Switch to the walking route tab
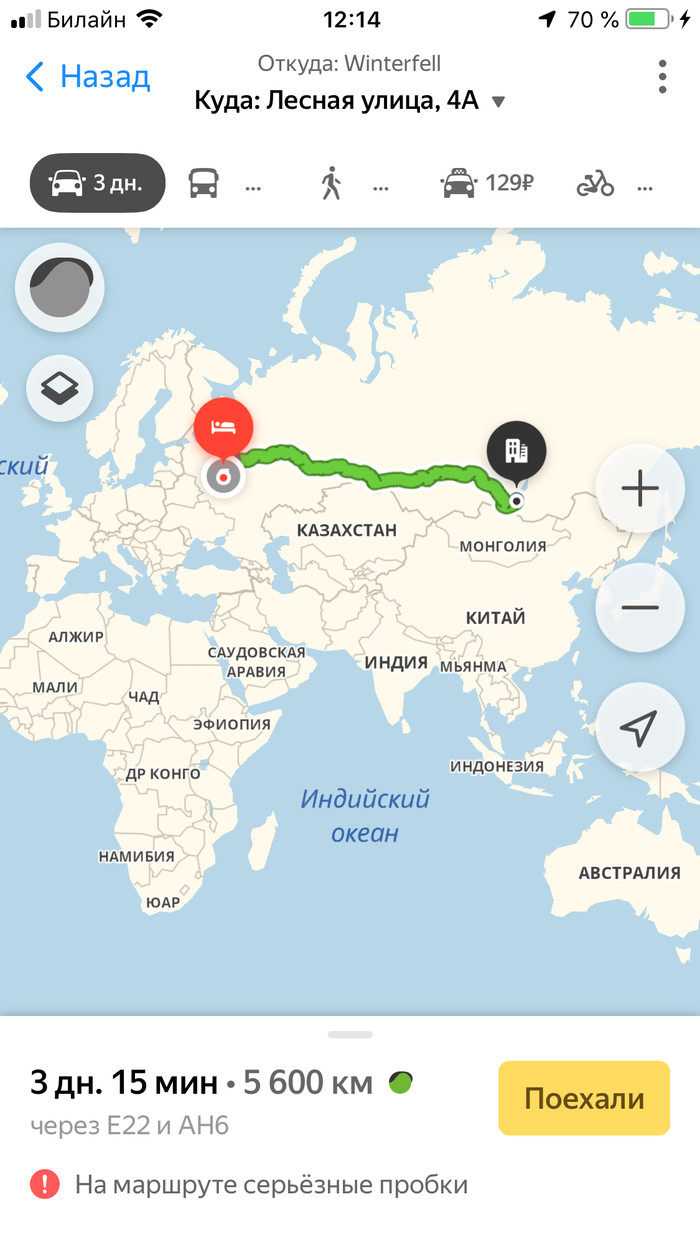The width and height of the screenshot is (700, 1245). pos(352,184)
